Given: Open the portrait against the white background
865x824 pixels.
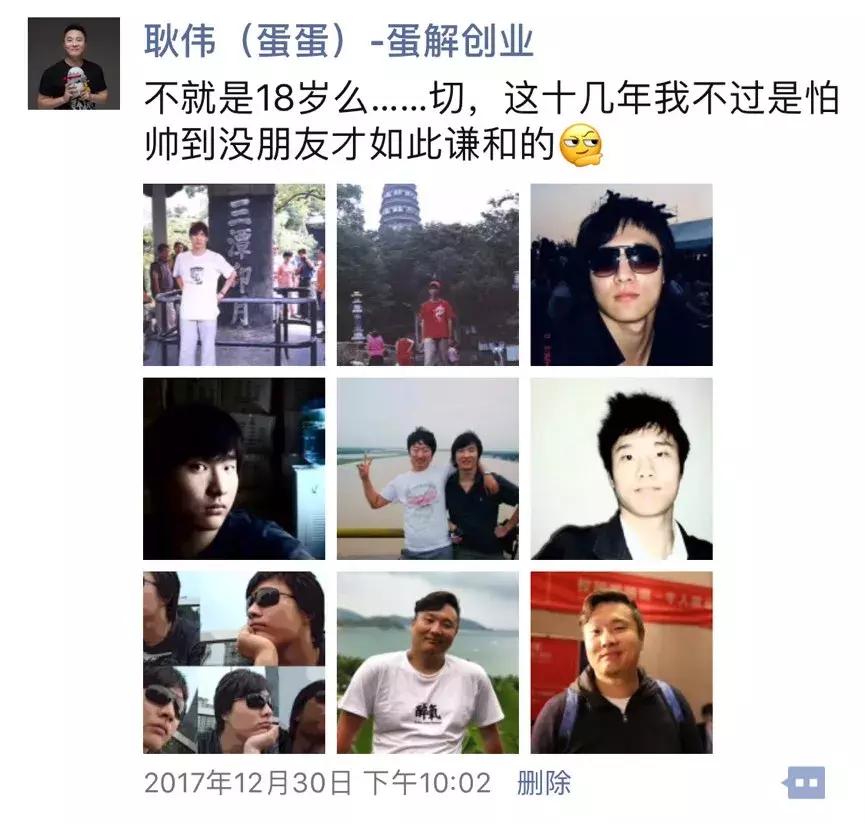Looking at the screenshot, I should pos(621,468).
